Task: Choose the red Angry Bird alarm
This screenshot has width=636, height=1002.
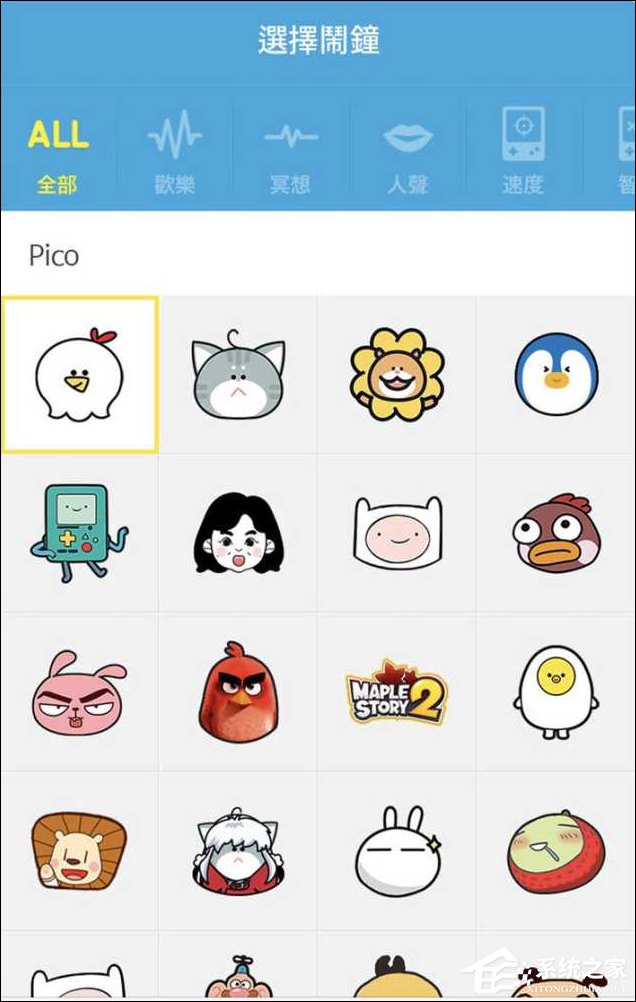Action: [x=238, y=692]
